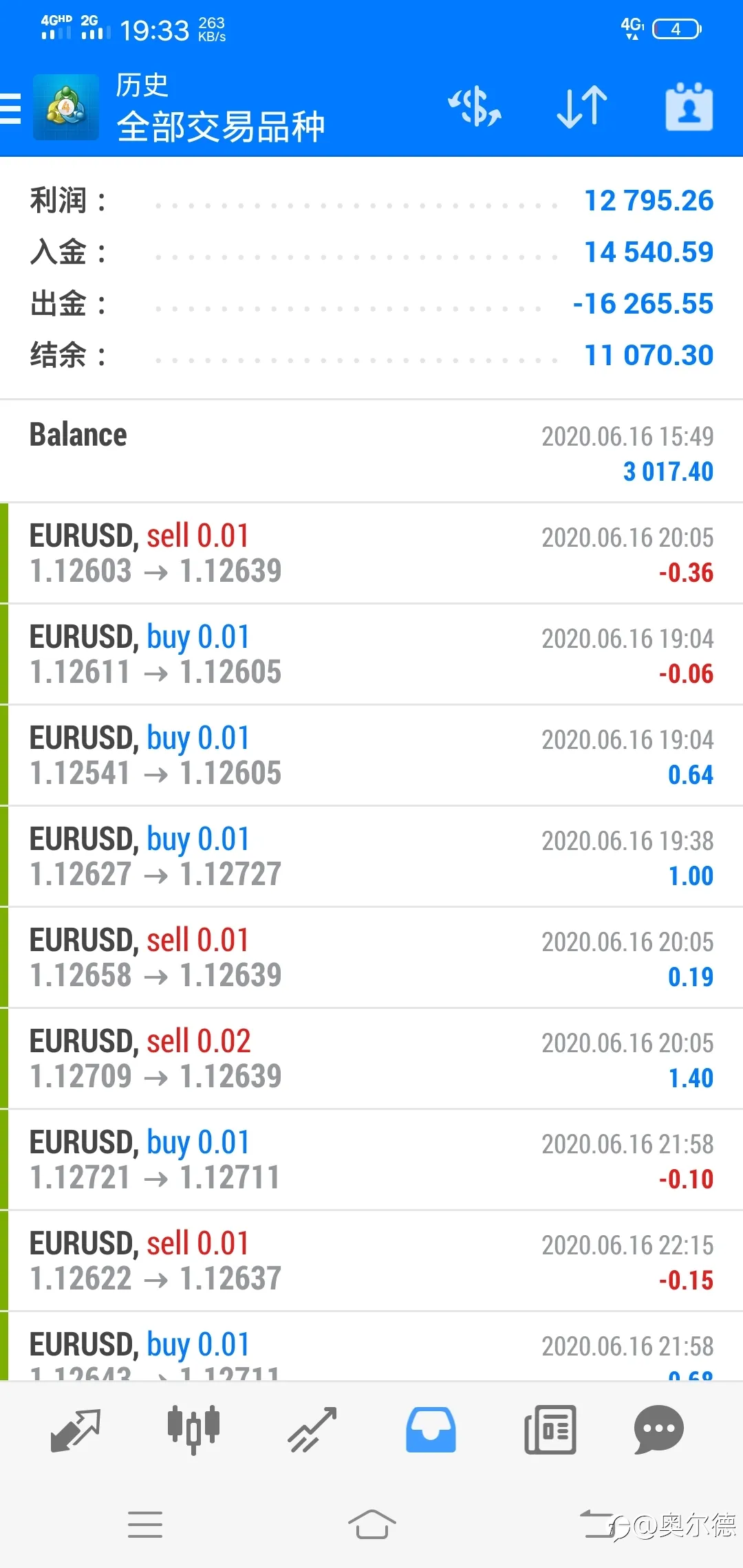Open EURUSD sell trade with -0.36 loss

click(x=371, y=554)
